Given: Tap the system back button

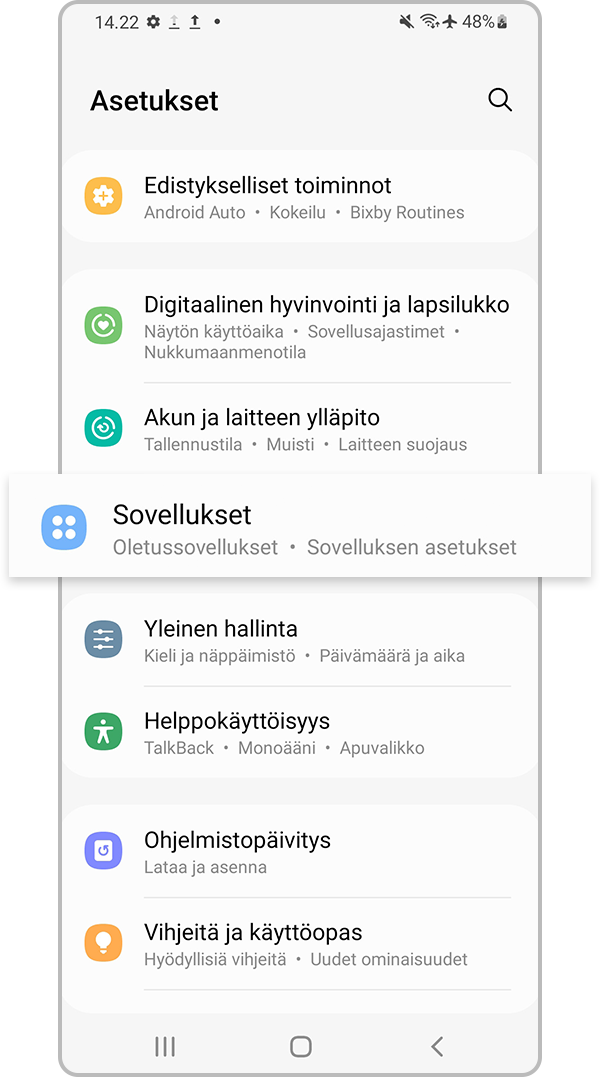Looking at the screenshot, I should pyautogui.click(x=436, y=1046).
